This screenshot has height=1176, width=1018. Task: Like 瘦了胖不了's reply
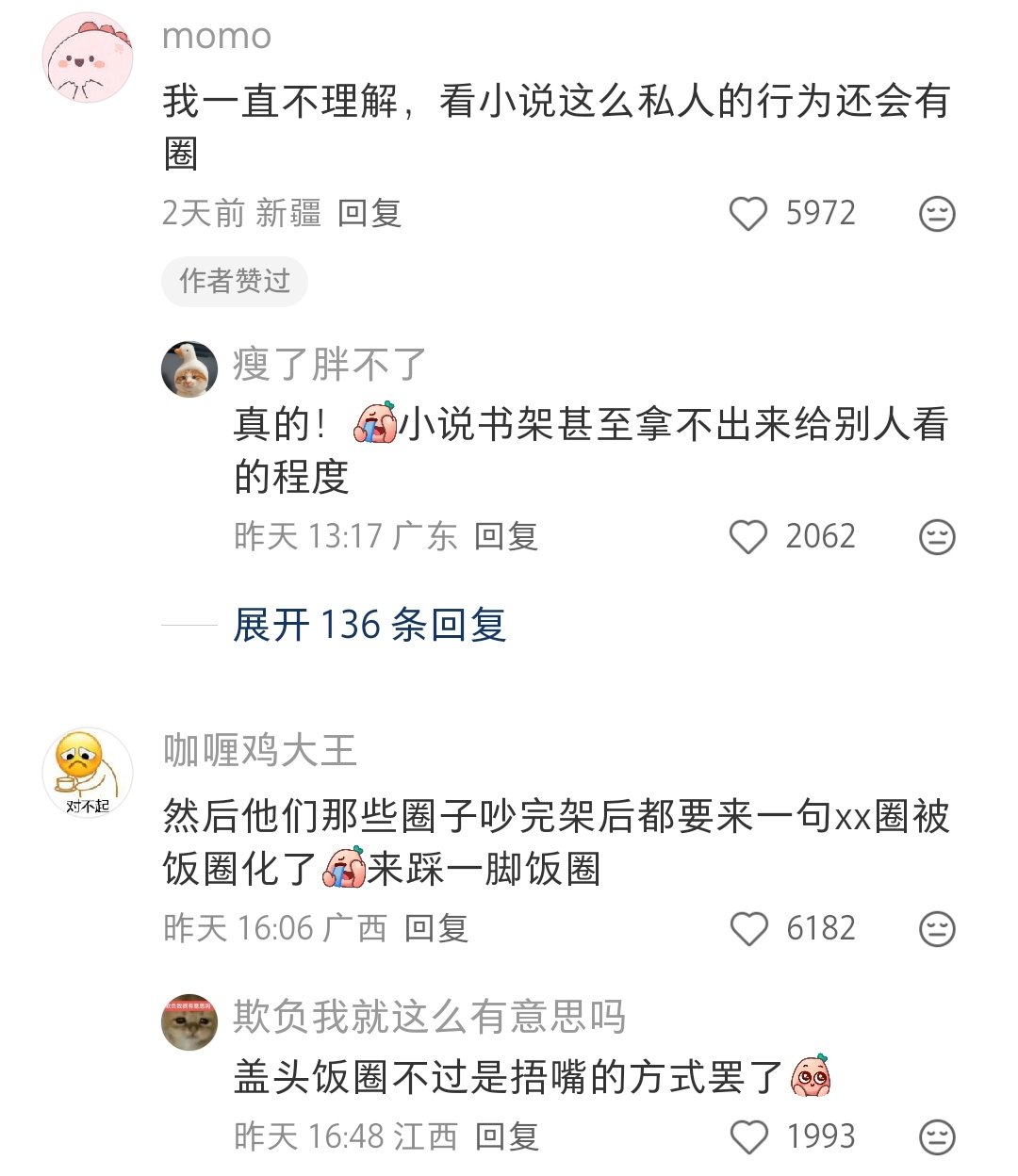749,537
